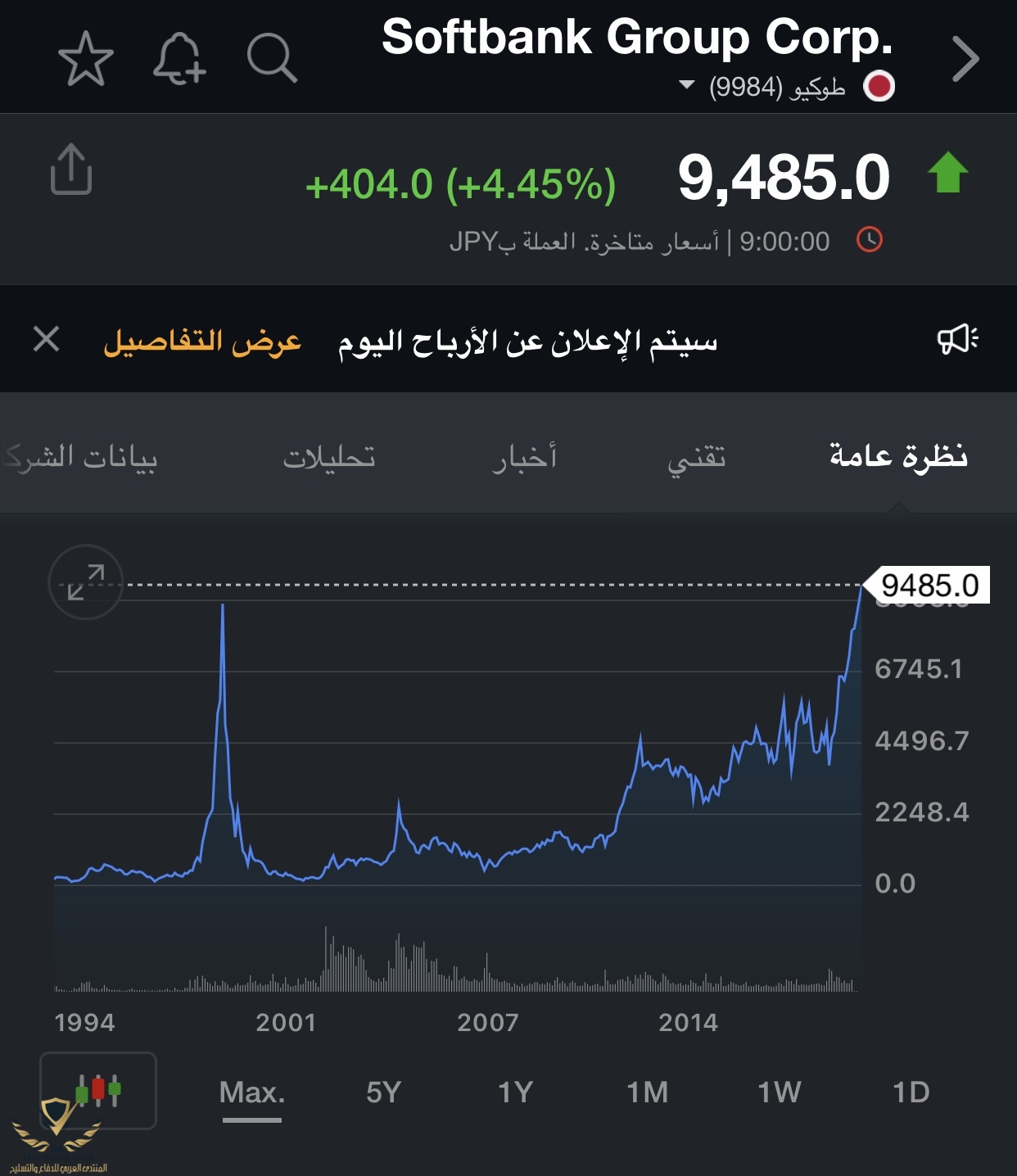Image resolution: width=1017 pixels, height=1176 pixels.
Task: Share this Softbank quote
Action: (x=71, y=170)
